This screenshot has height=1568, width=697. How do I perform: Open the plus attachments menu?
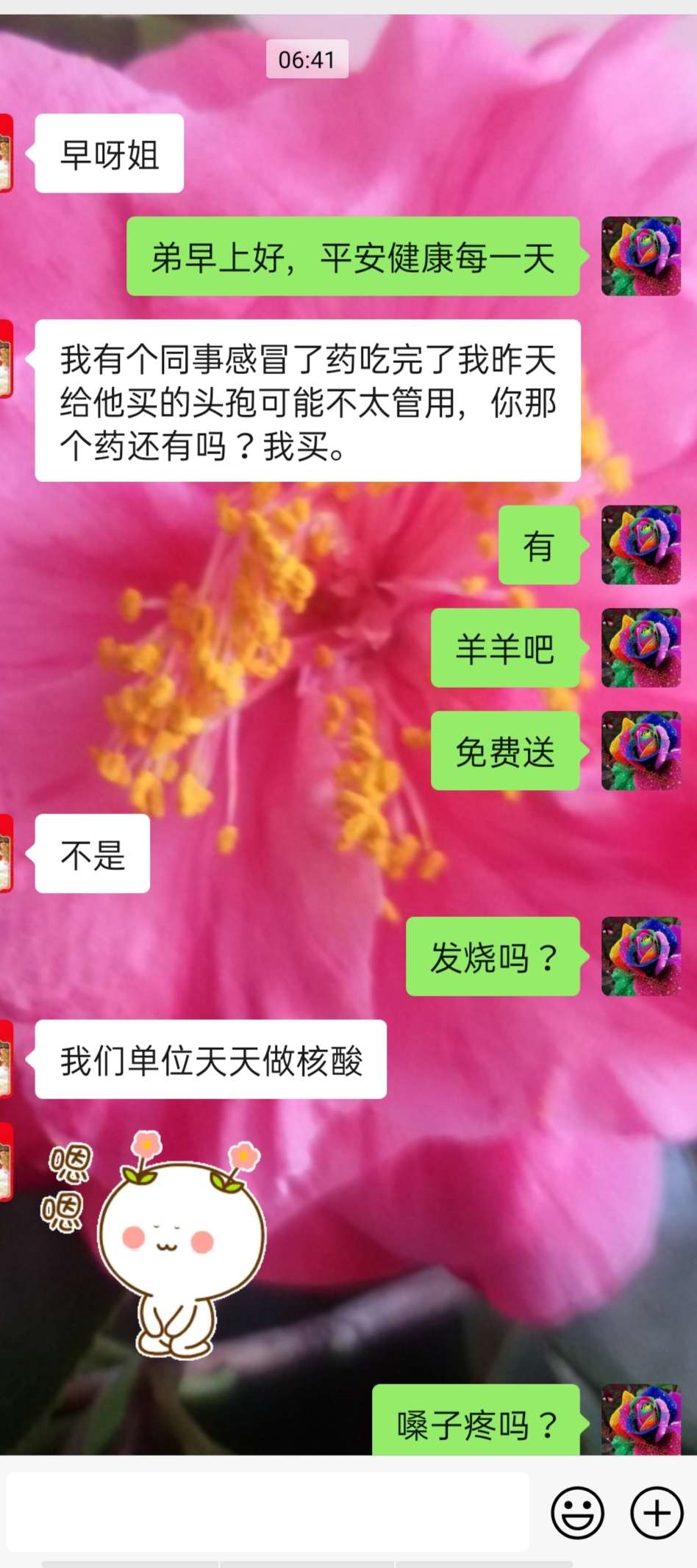[x=657, y=1513]
